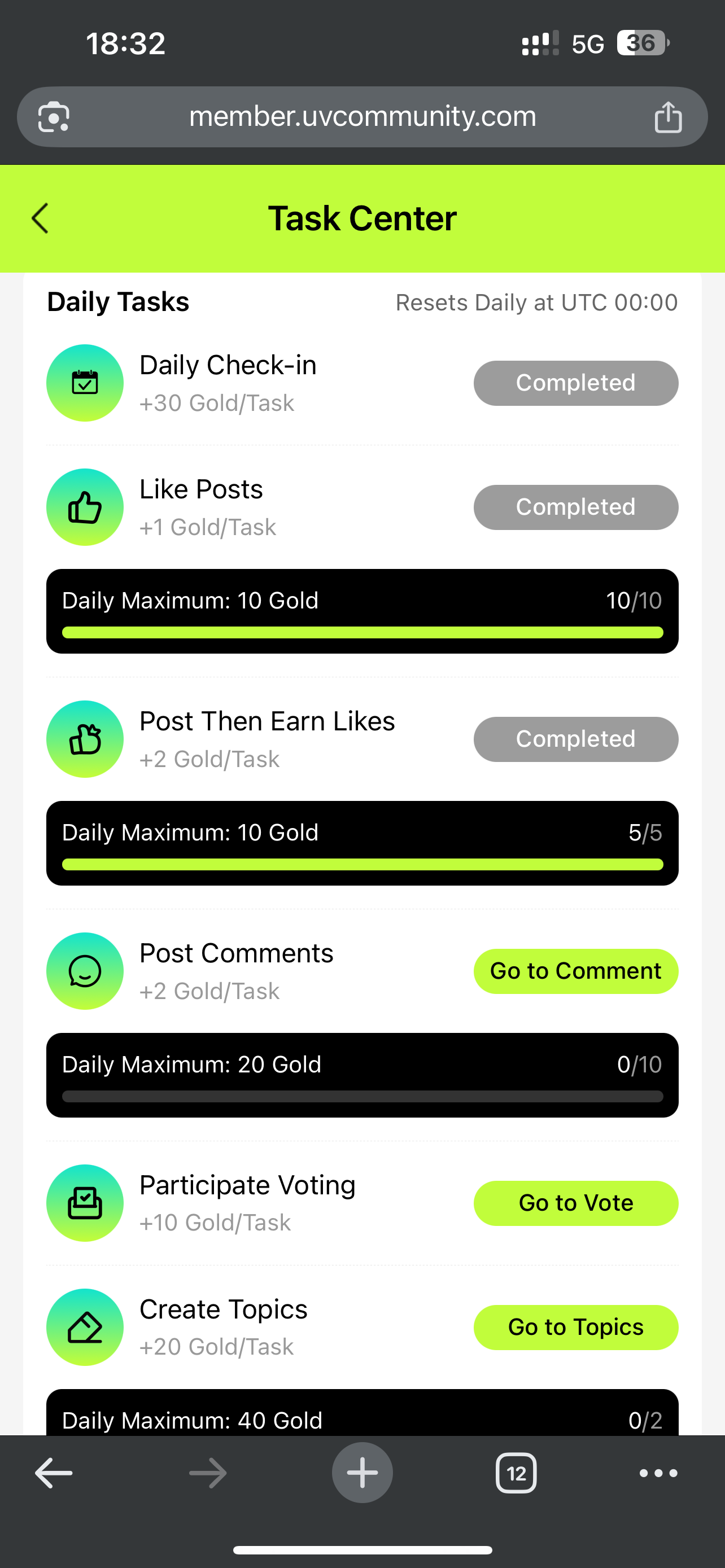Open the camera search icon in address bar
Screen dimensions: 725x1568
point(54,117)
